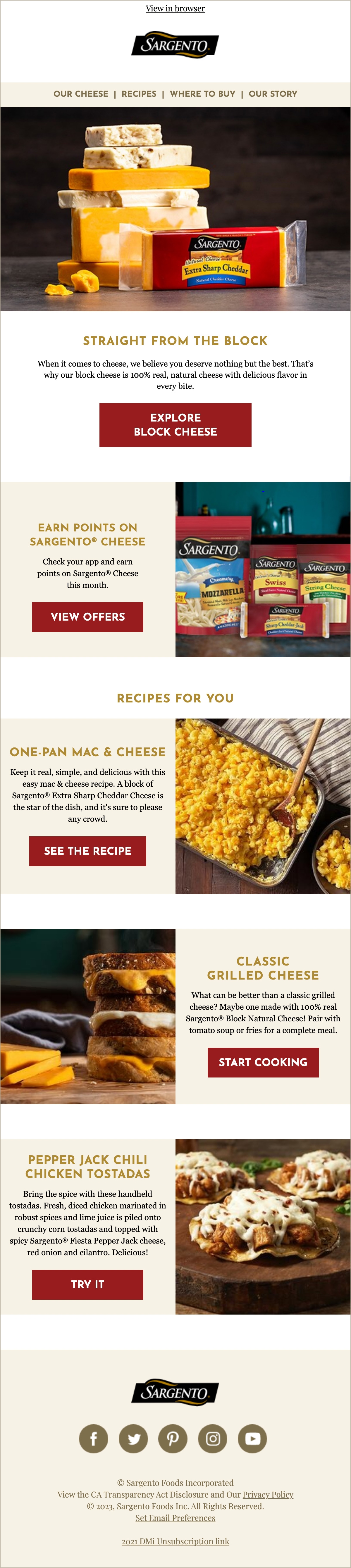Open the View in browser link
Screen dimensions: 351x1568
pyautogui.click(x=175, y=8)
